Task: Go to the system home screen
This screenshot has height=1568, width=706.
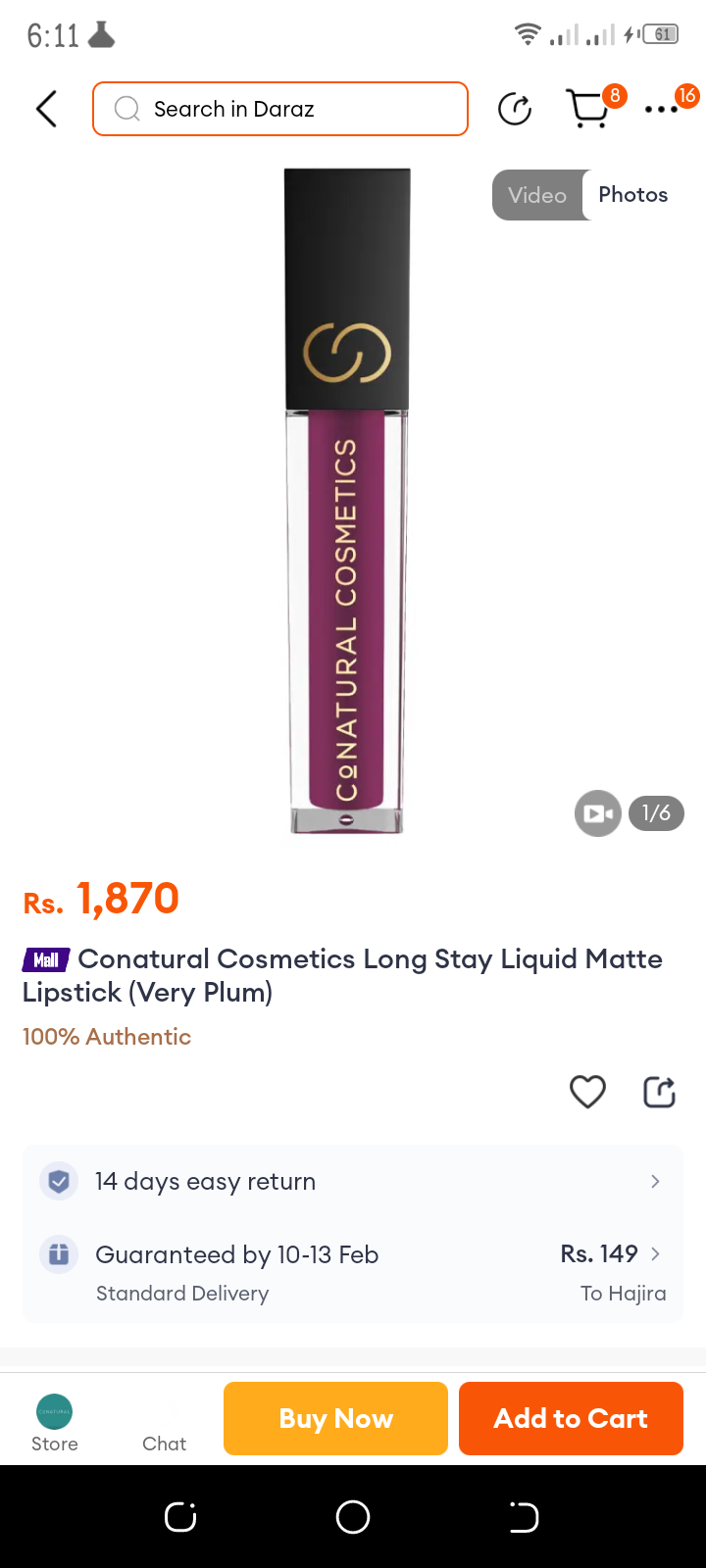Action: 353,1517
